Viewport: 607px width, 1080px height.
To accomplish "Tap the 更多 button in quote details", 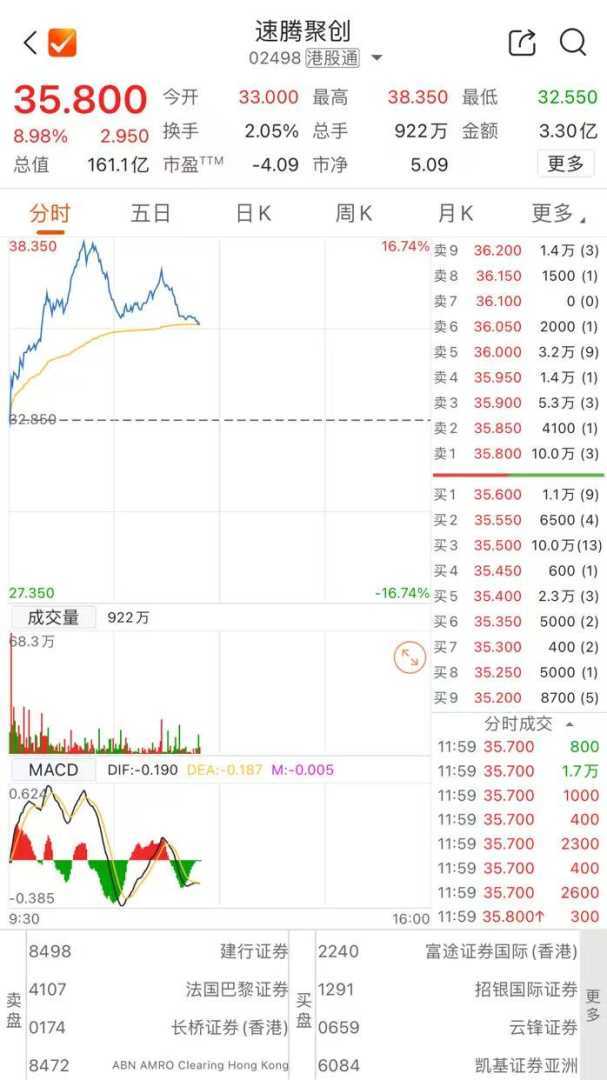I will pos(566,163).
